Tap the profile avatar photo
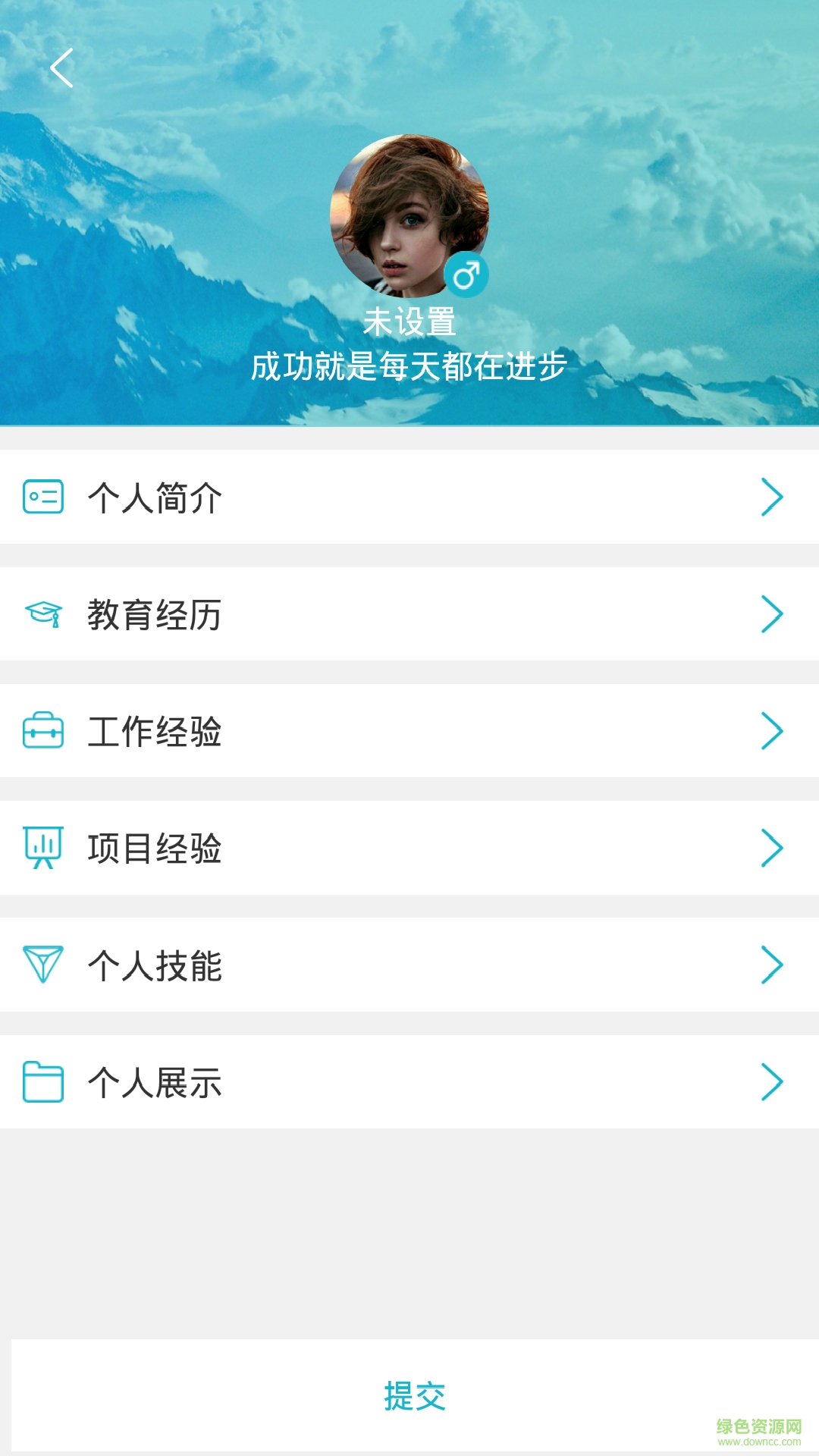The height and width of the screenshot is (1456, 819). click(409, 215)
